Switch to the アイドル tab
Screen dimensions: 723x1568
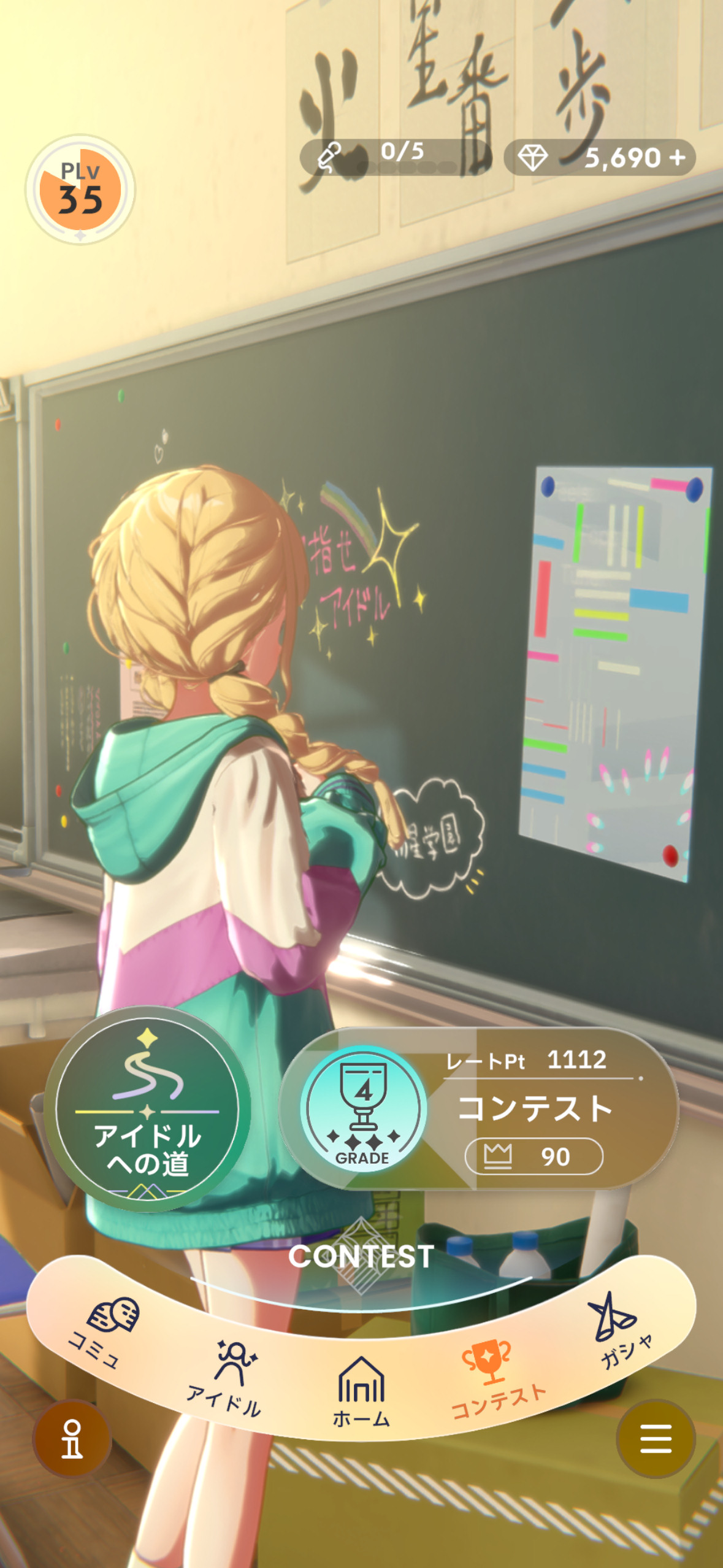tap(227, 1378)
